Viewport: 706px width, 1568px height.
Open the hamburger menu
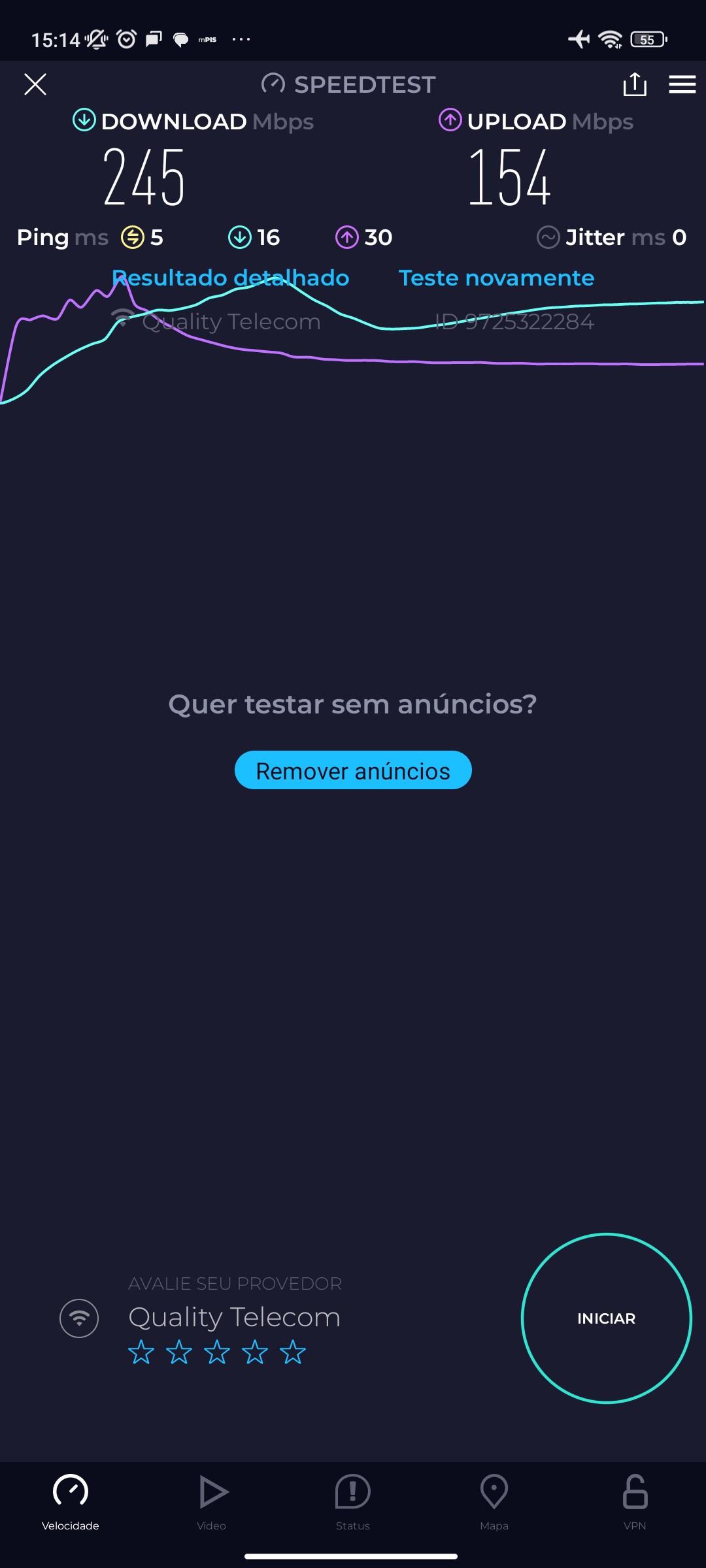682,84
